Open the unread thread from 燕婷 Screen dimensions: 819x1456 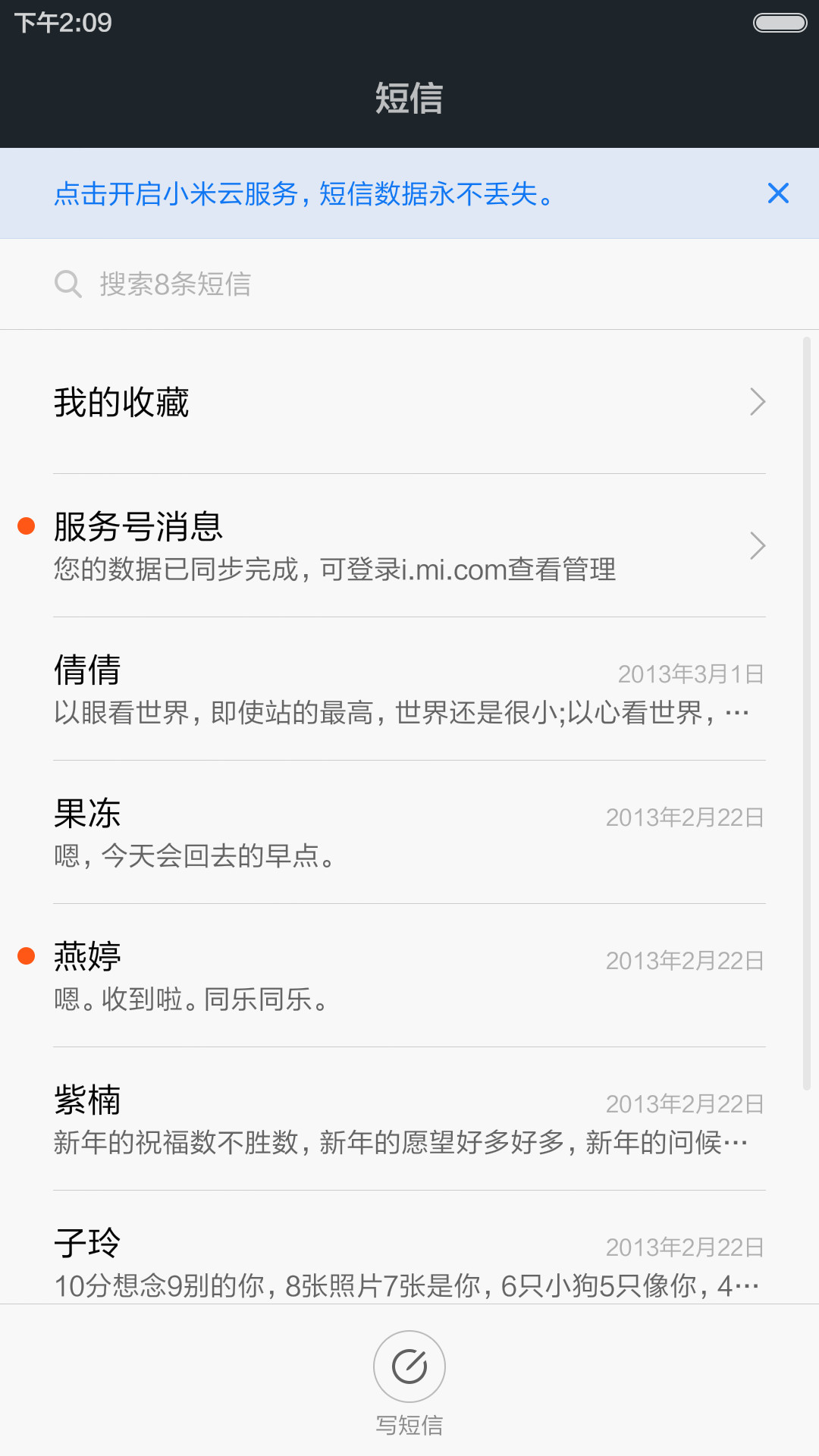[x=409, y=976]
